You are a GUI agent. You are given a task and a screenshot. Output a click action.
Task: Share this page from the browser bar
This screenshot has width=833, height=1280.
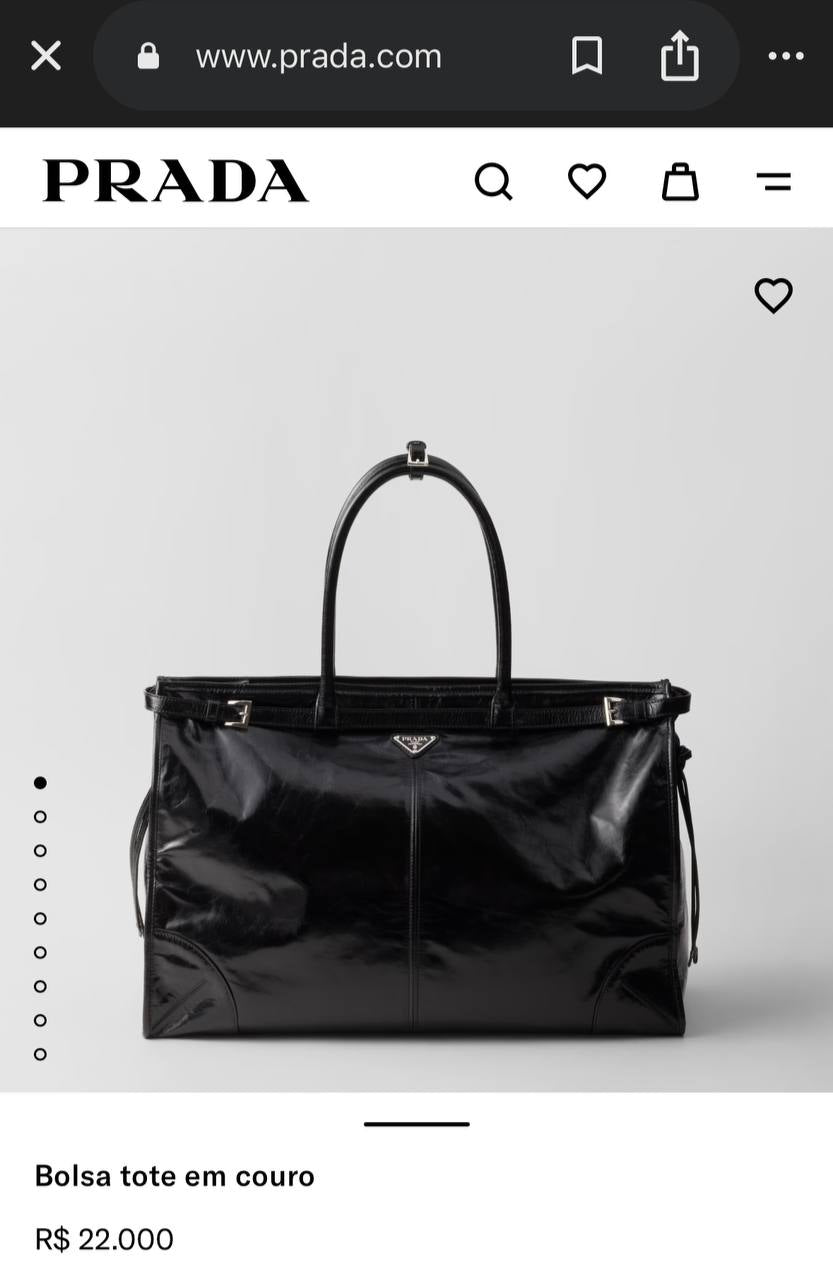coord(680,55)
